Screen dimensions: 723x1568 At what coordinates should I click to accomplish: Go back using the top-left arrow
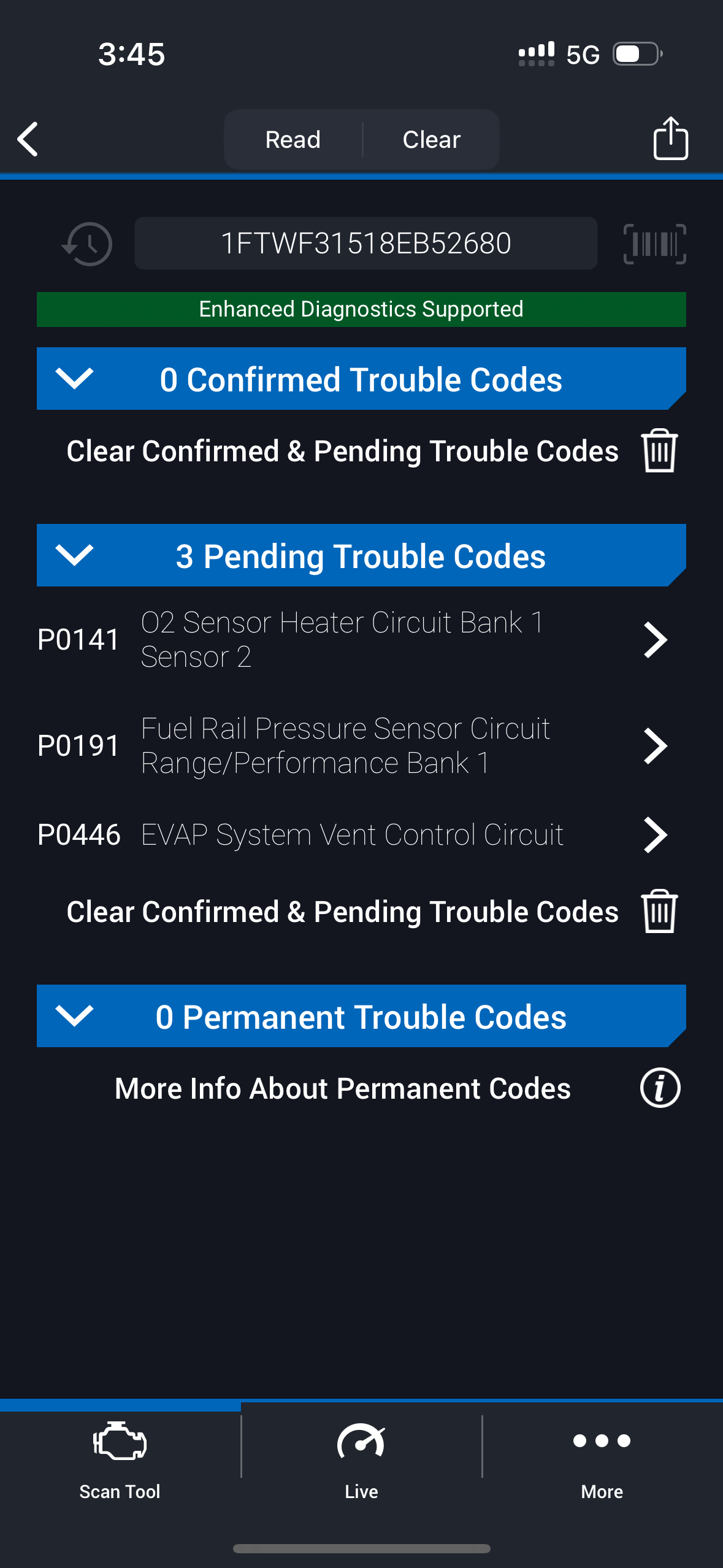coord(28,139)
